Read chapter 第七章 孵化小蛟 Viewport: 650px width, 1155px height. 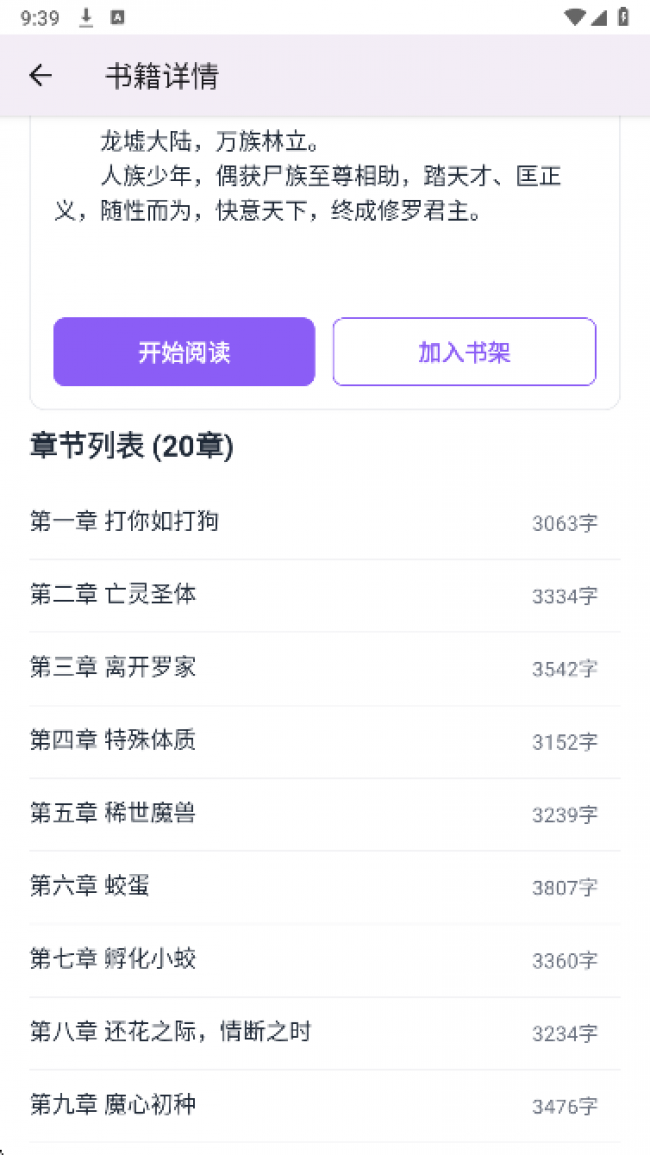pyautogui.click(x=114, y=959)
